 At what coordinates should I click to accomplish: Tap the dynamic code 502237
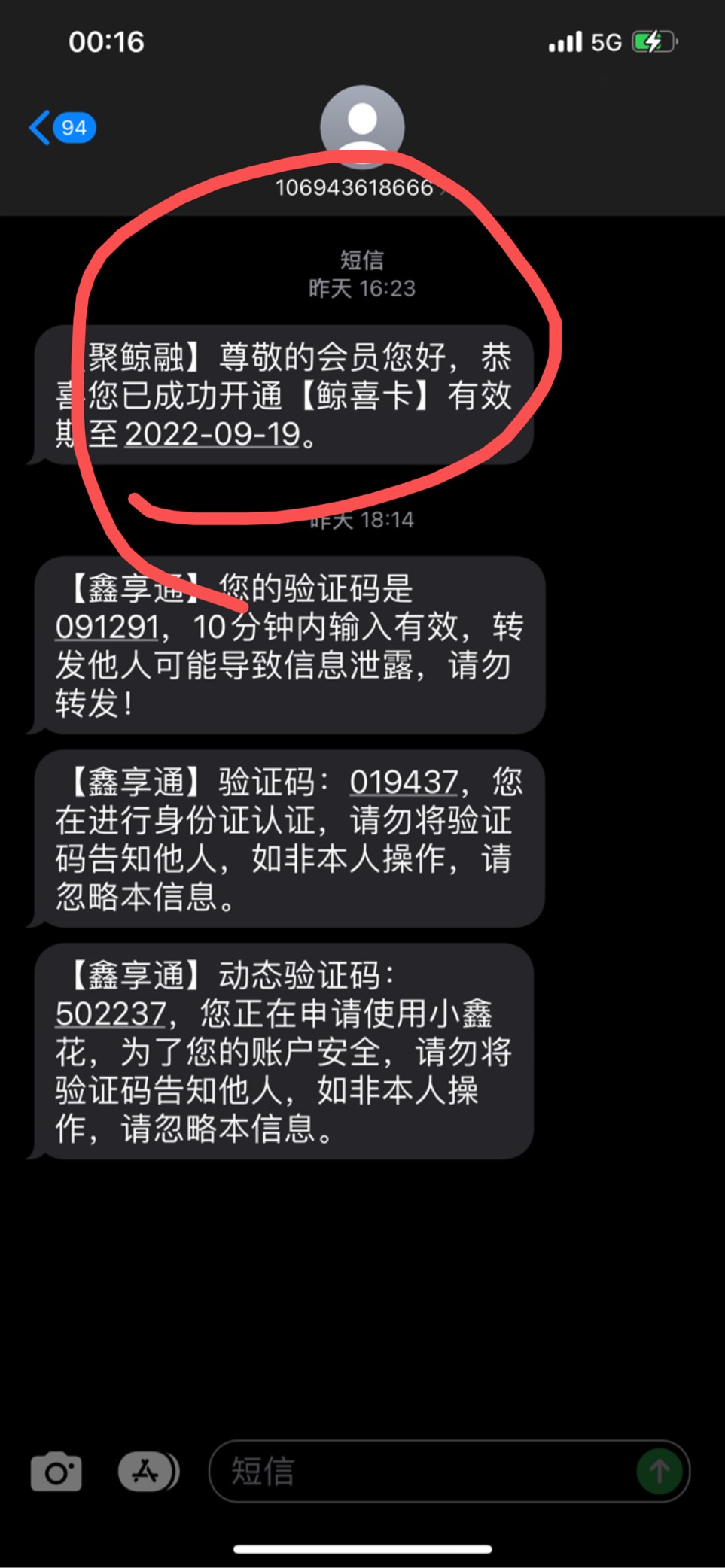point(110,1013)
